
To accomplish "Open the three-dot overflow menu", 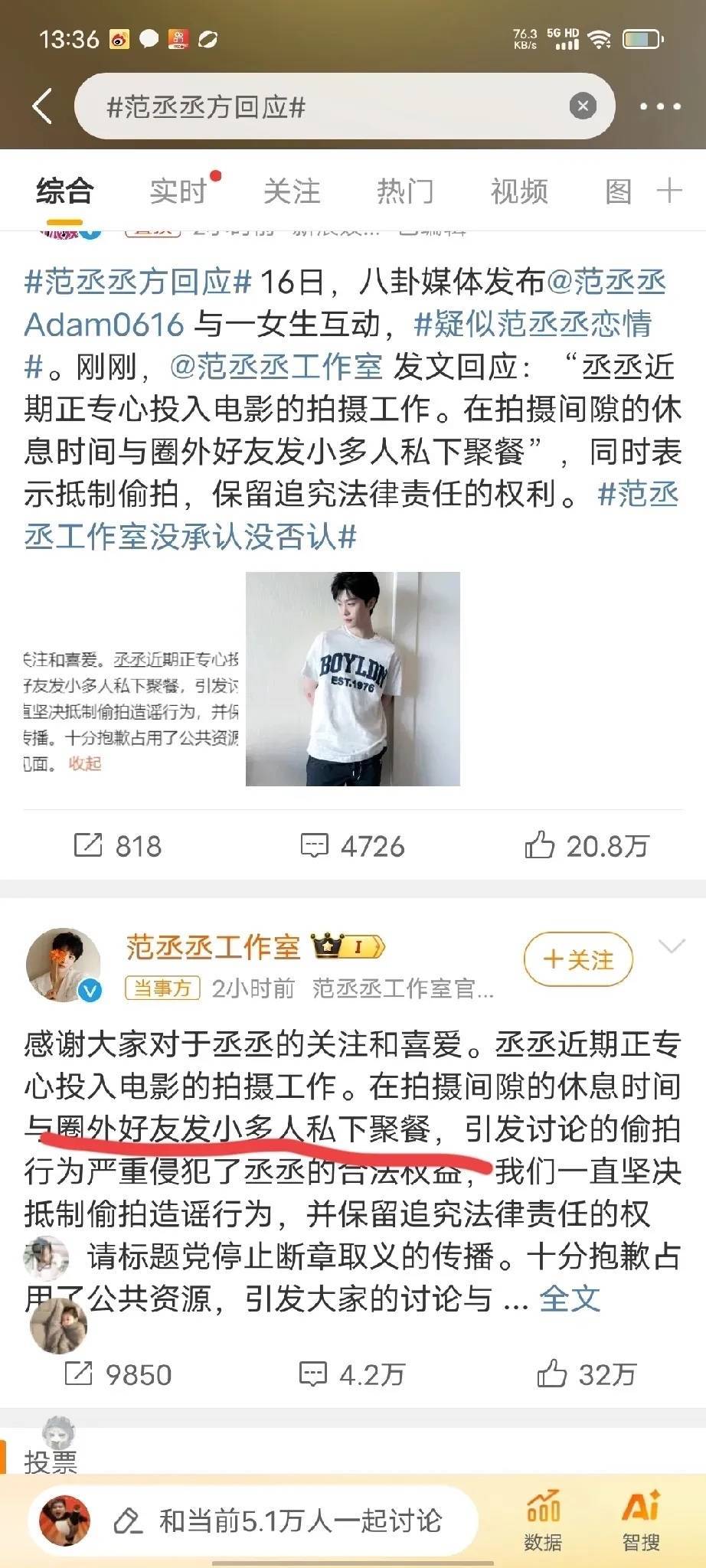I will point(660,106).
